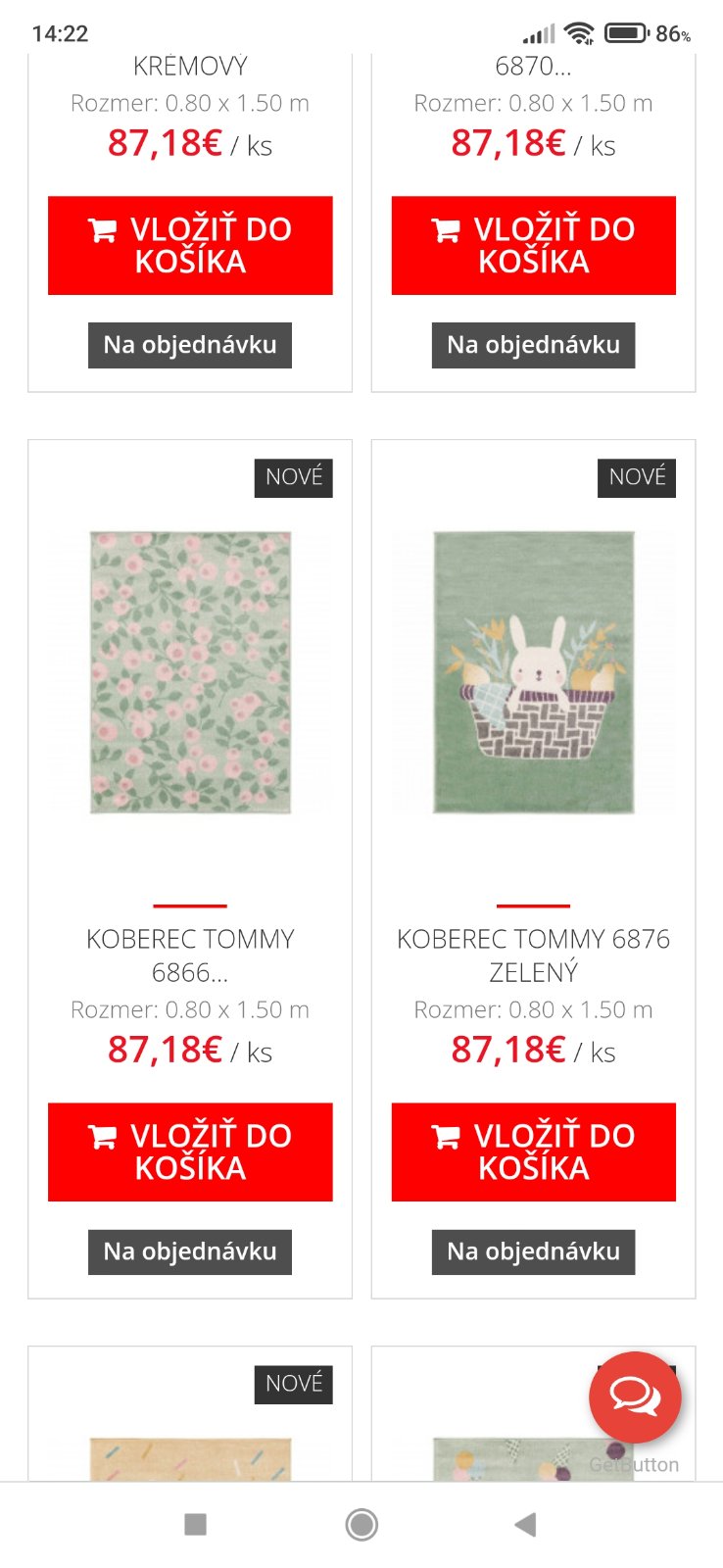The height and width of the screenshot is (1568, 723).
Task: Add the 6870 rug to the cart
Action: (533, 245)
